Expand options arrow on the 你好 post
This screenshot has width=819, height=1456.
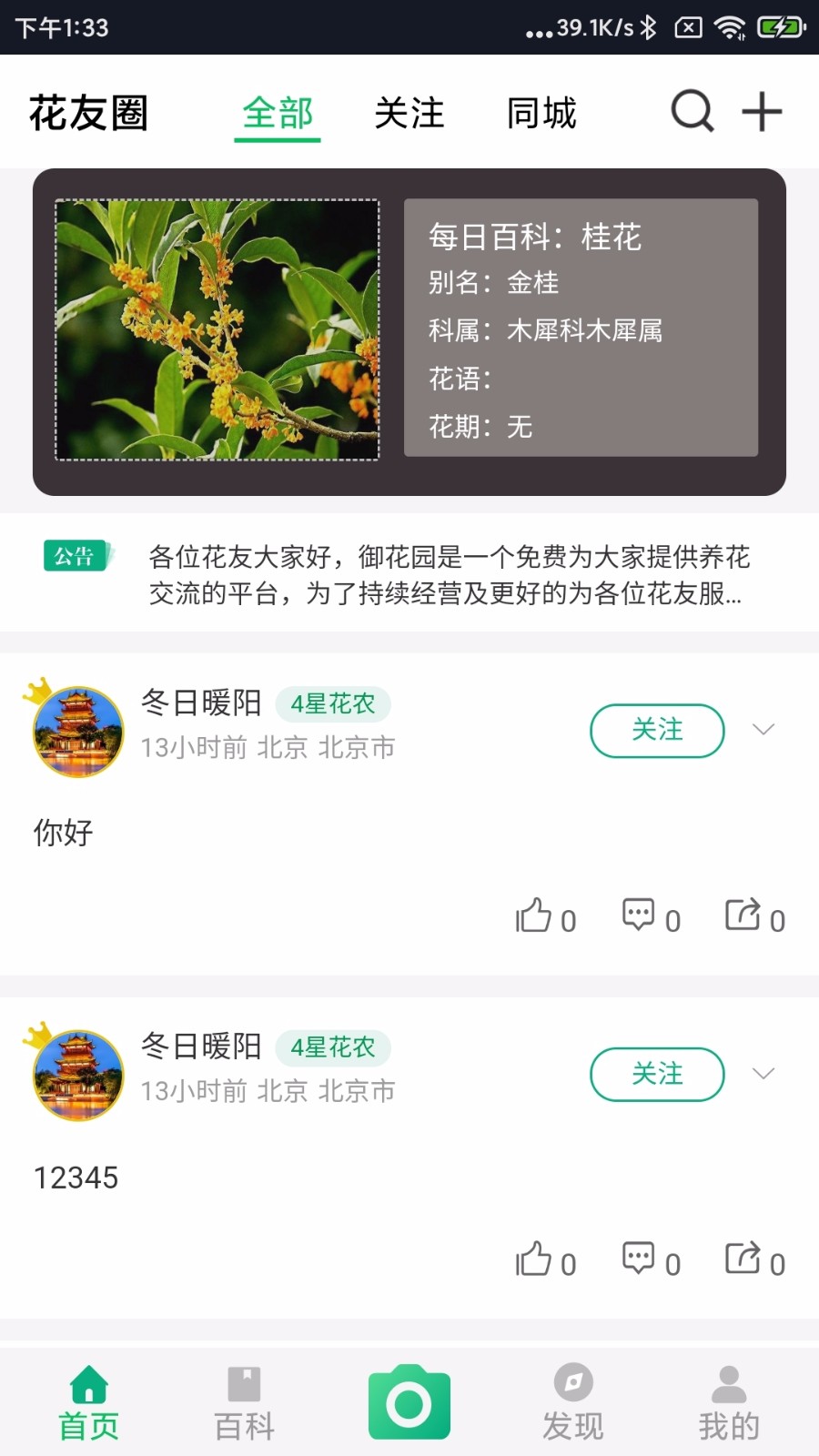763,730
